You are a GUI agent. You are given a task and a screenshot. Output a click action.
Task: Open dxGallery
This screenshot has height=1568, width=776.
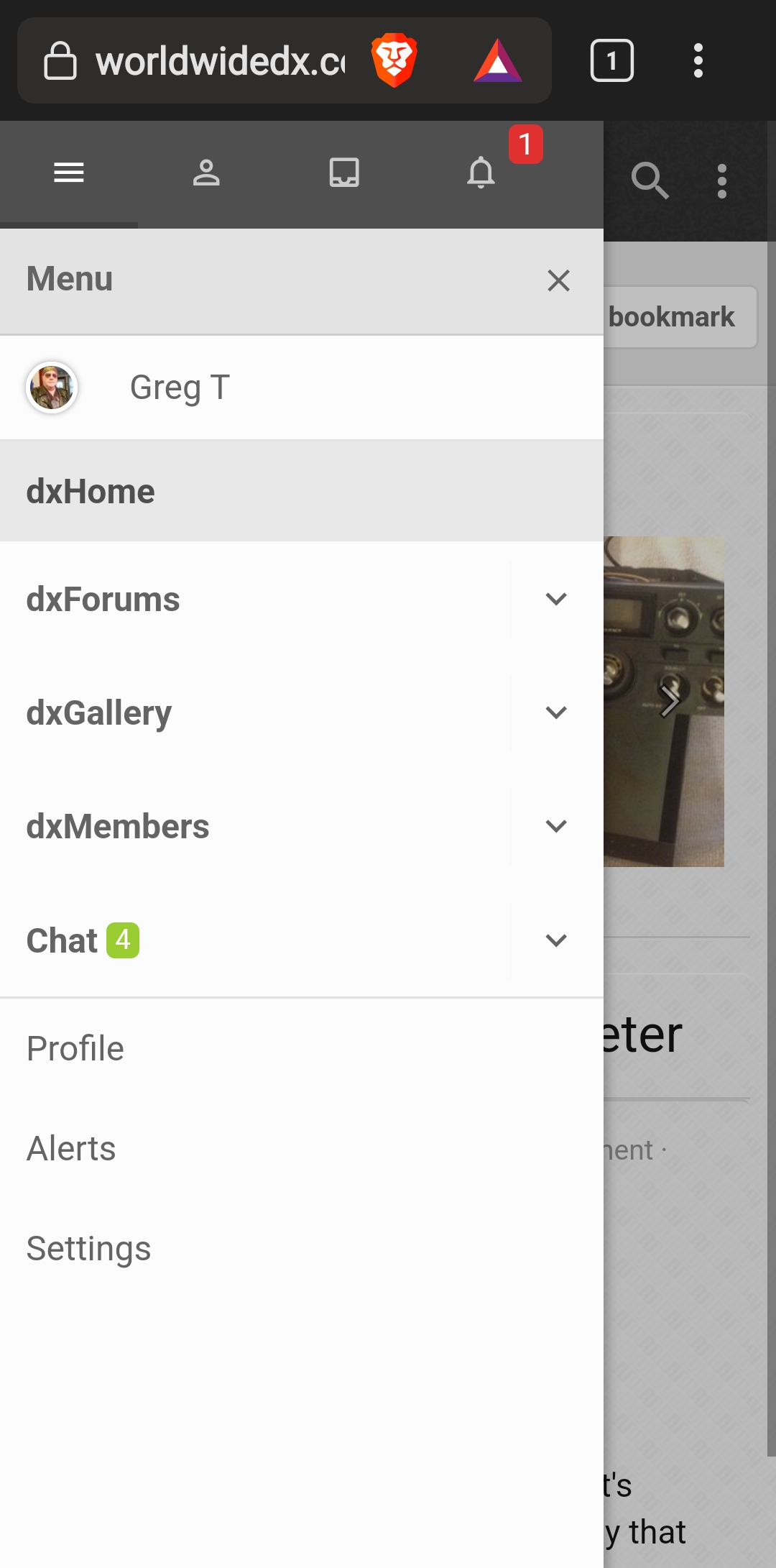tap(99, 713)
